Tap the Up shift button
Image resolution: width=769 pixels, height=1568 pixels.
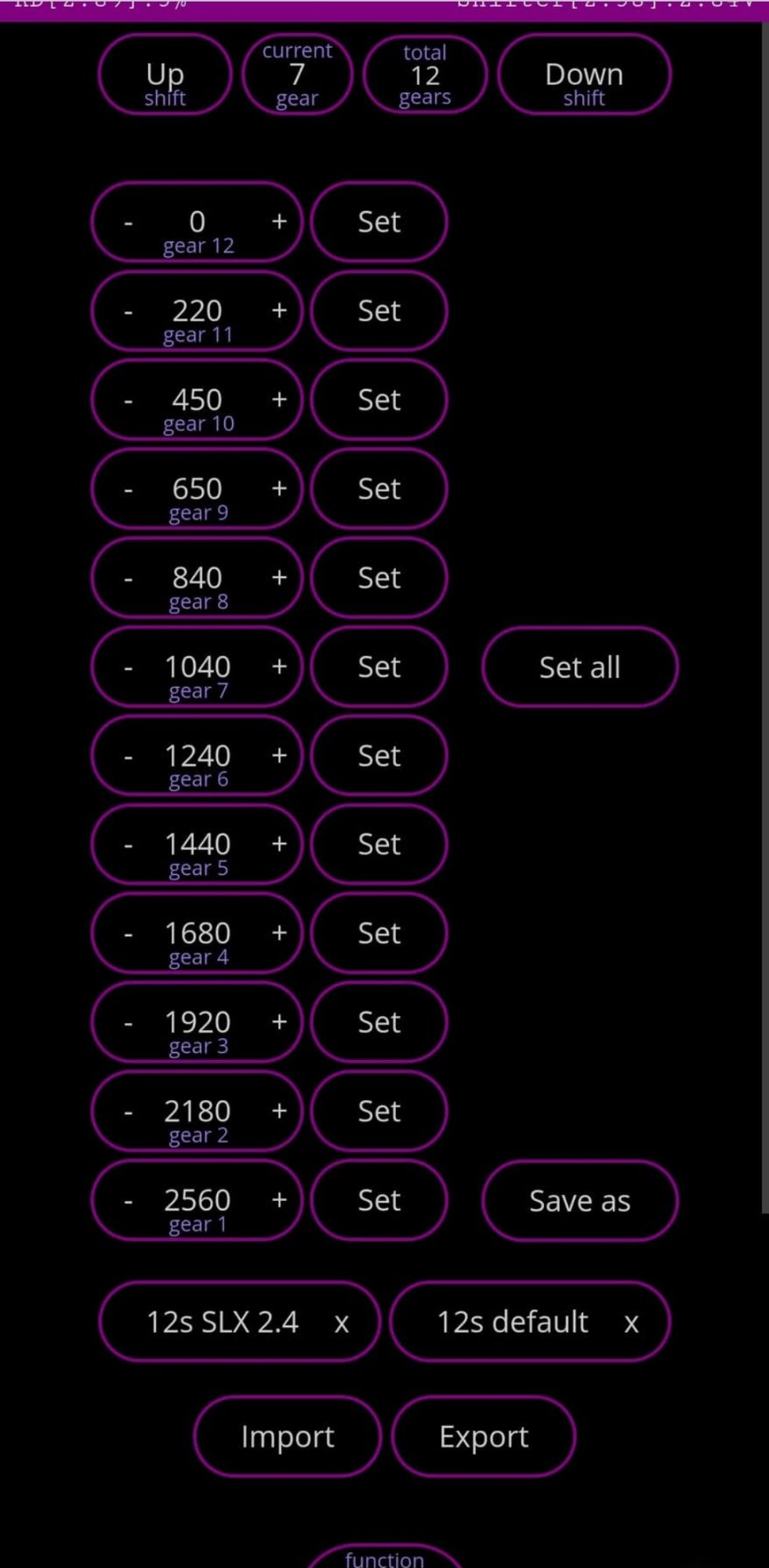click(165, 76)
